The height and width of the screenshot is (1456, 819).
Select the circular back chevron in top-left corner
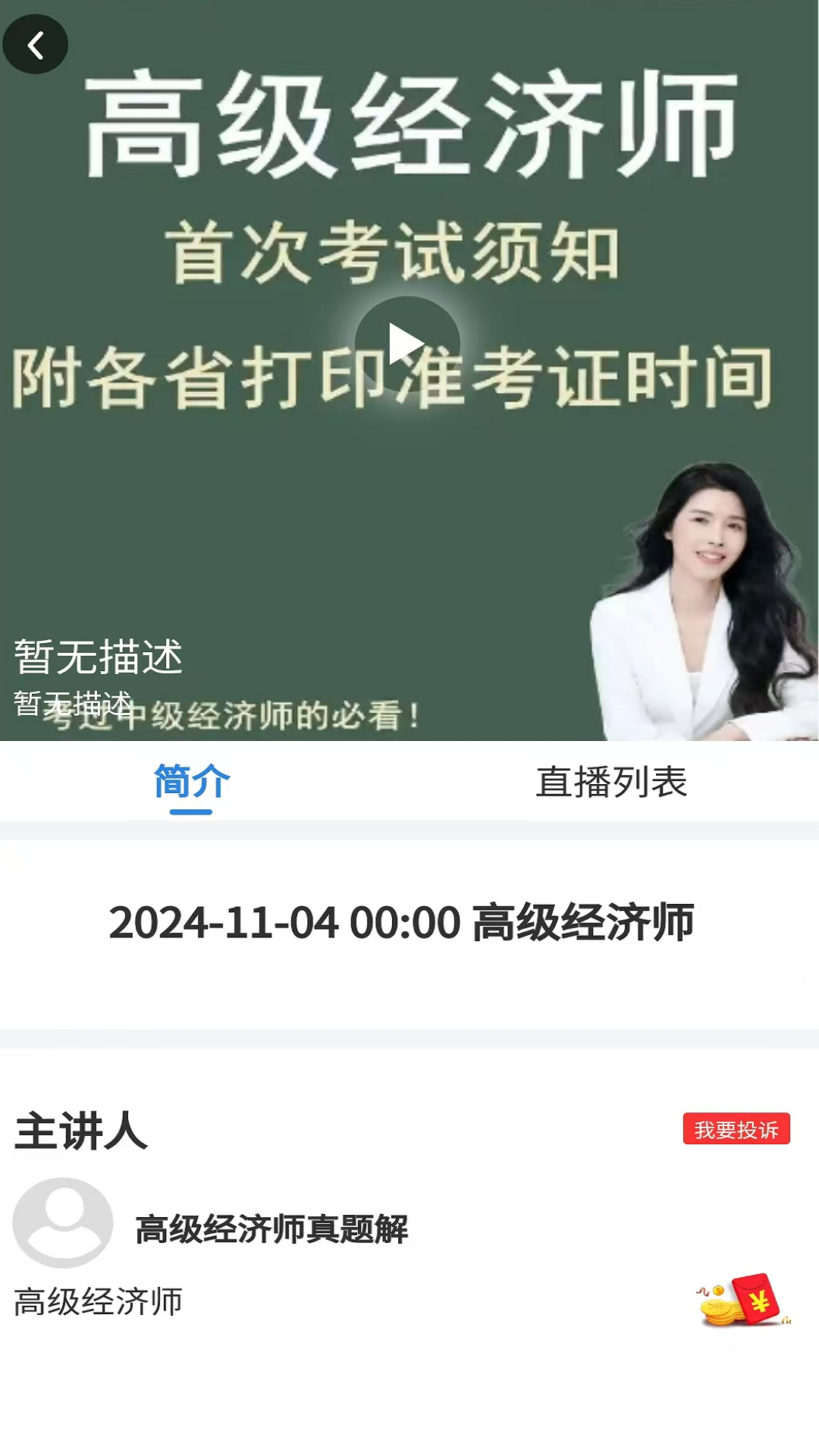36,44
